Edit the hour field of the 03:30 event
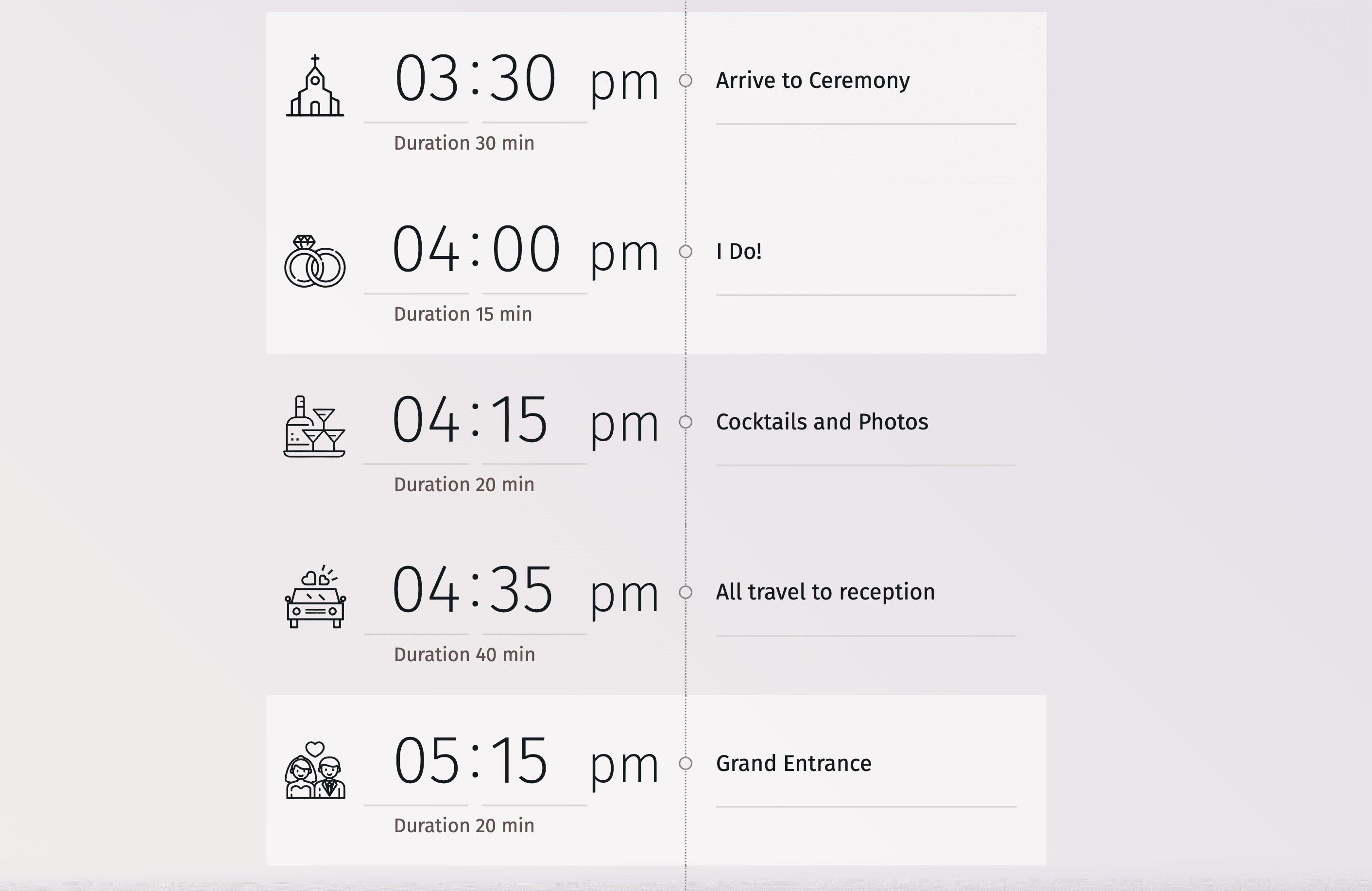The width and height of the screenshot is (1372, 891). tap(426, 79)
